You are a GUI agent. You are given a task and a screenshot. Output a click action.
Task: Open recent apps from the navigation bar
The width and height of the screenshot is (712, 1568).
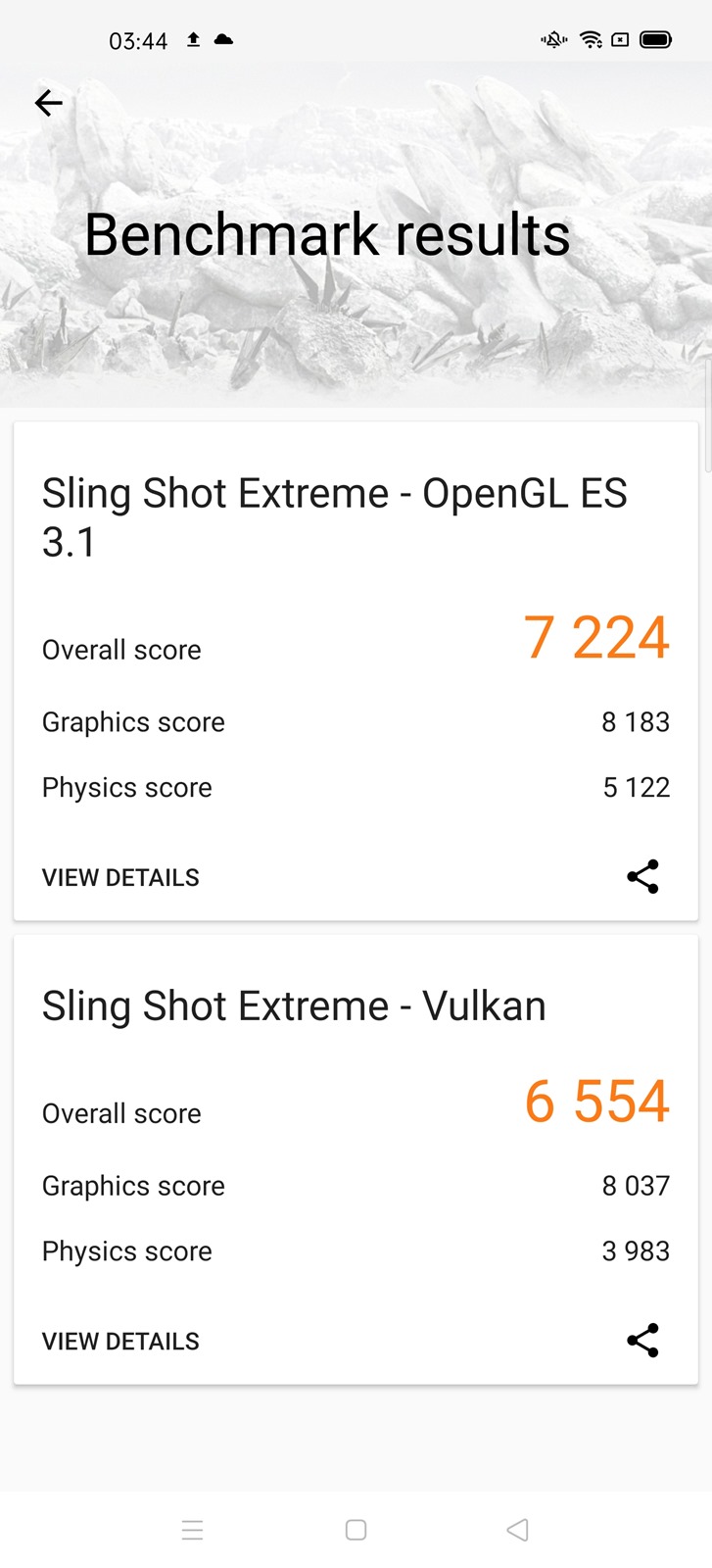click(192, 1530)
